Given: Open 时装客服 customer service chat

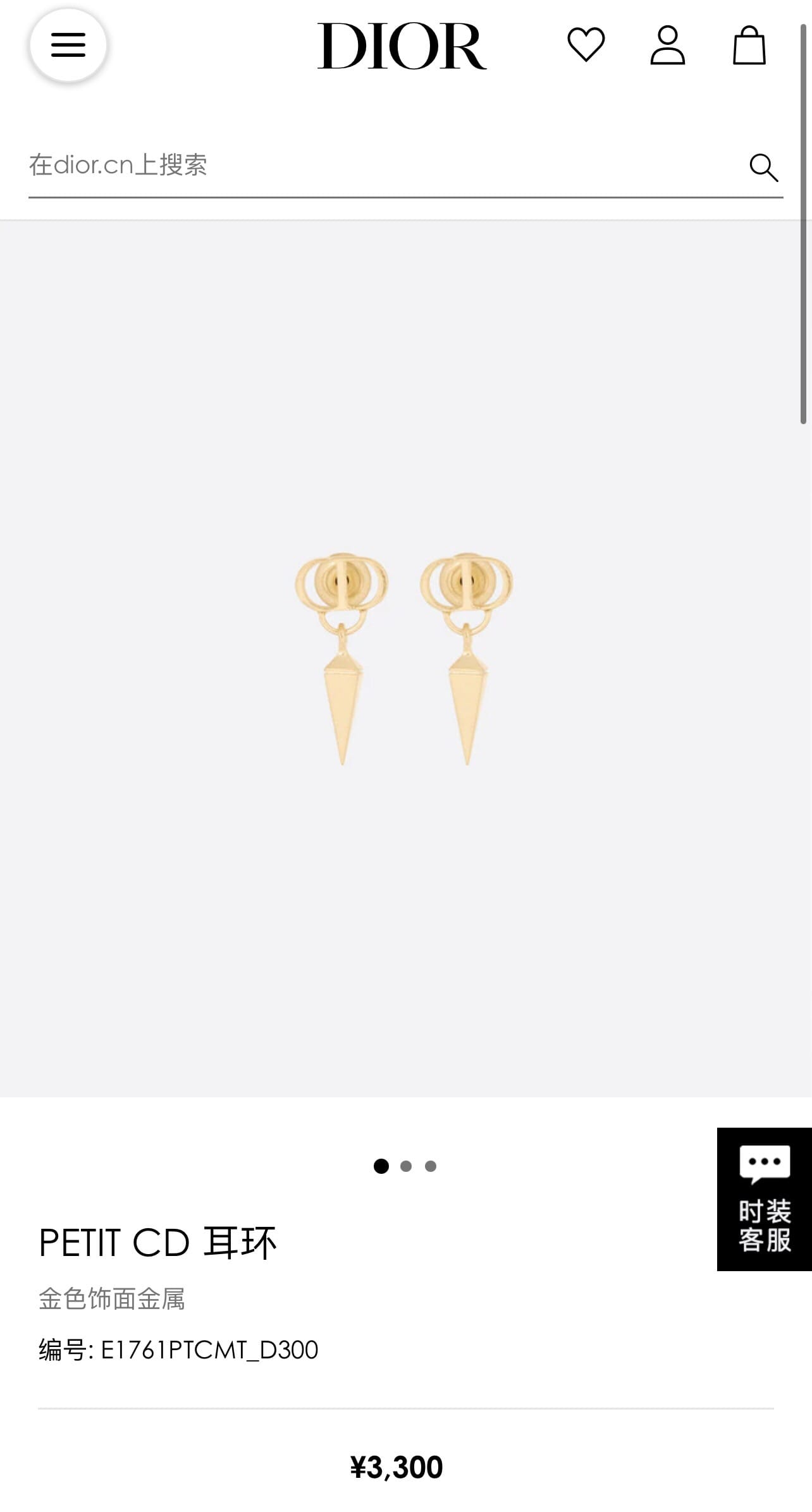Looking at the screenshot, I should pyautogui.click(x=765, y=1199).
